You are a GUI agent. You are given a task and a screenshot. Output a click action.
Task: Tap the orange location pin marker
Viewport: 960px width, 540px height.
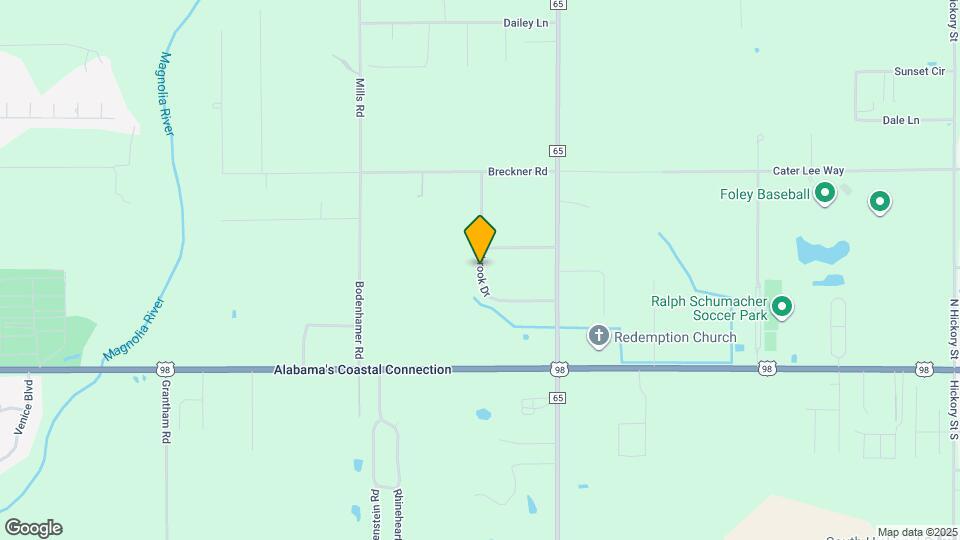click(x=480, y=239)
